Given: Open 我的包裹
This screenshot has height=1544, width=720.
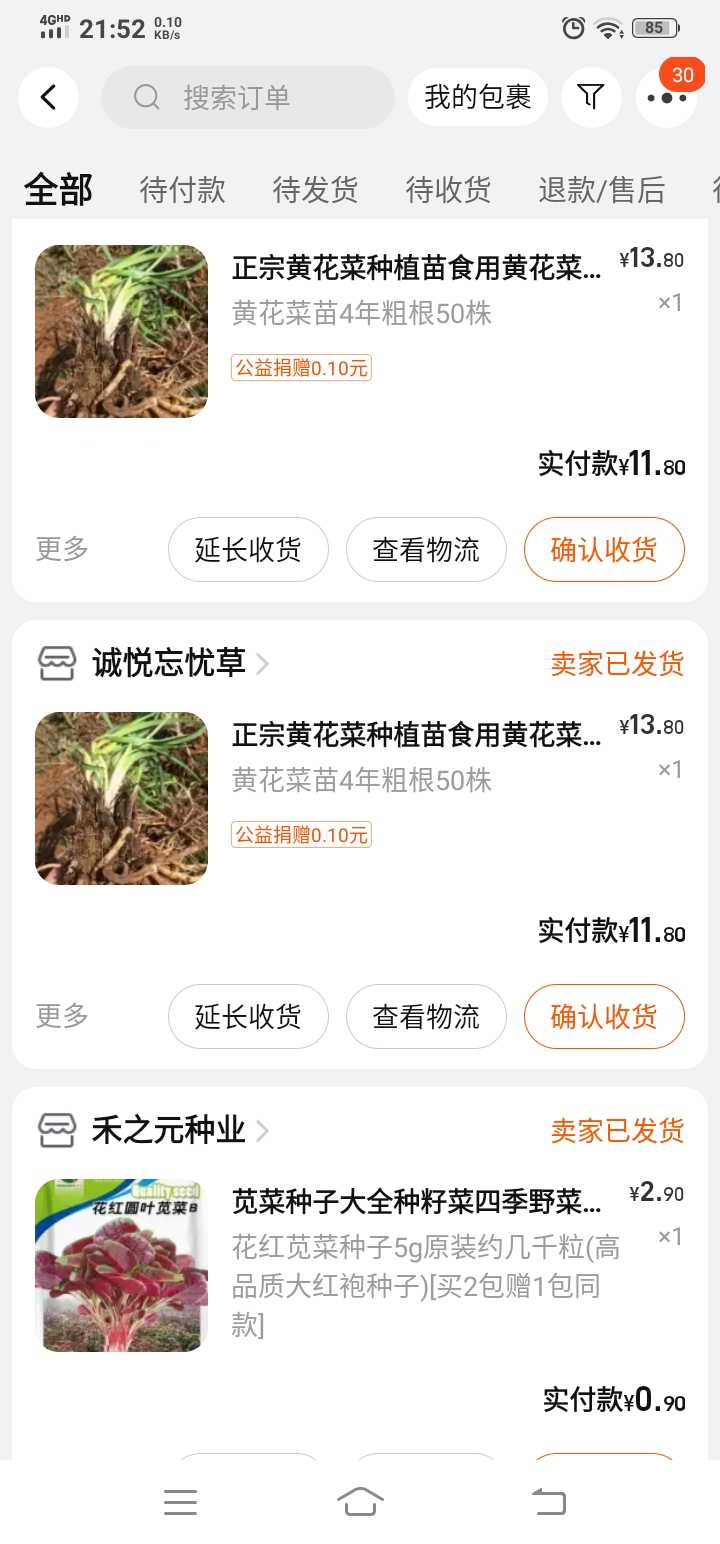Looking at the screenshot, I should 477,97.
